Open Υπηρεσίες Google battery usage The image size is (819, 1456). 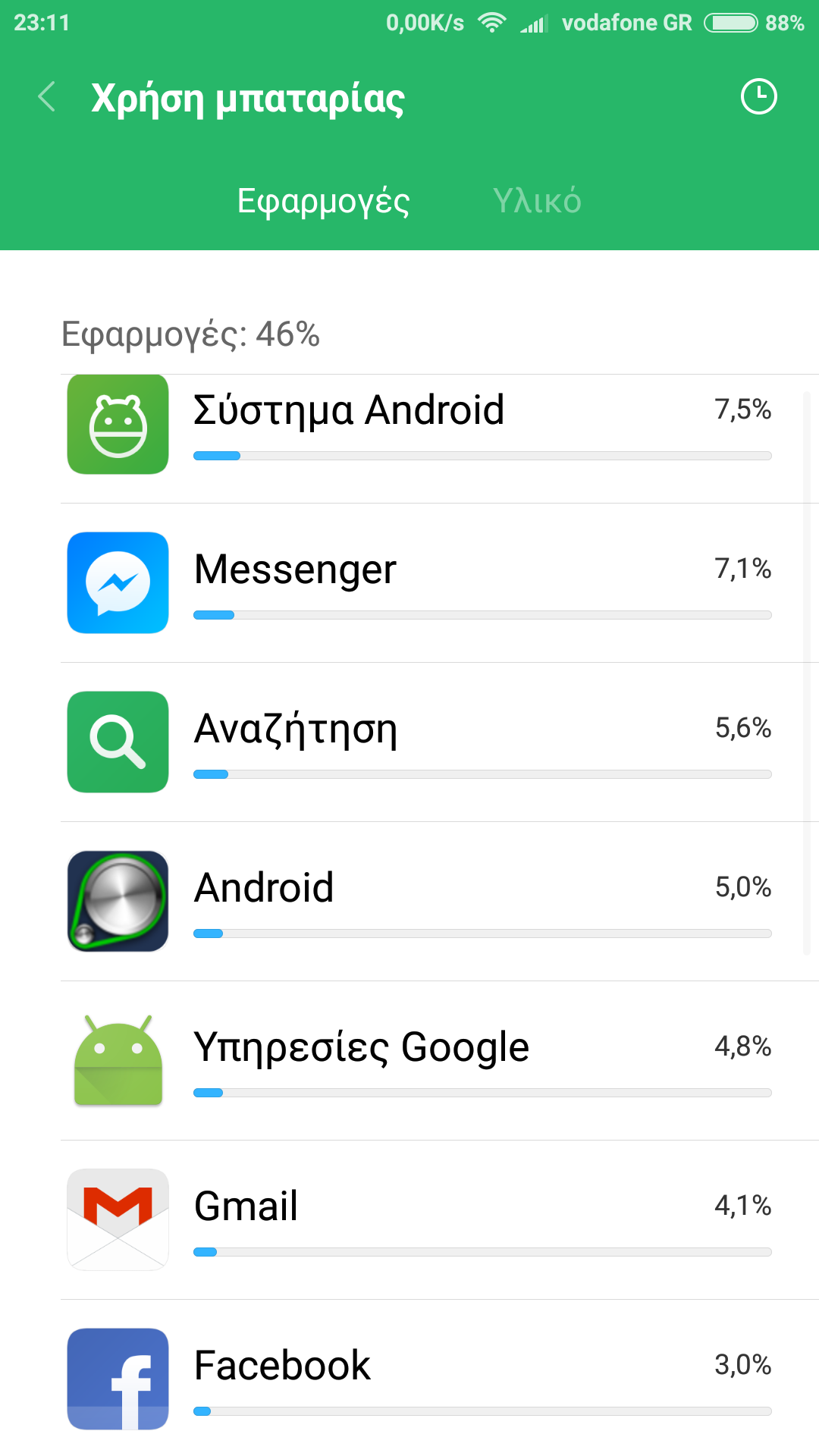[x=425, y=1060]
